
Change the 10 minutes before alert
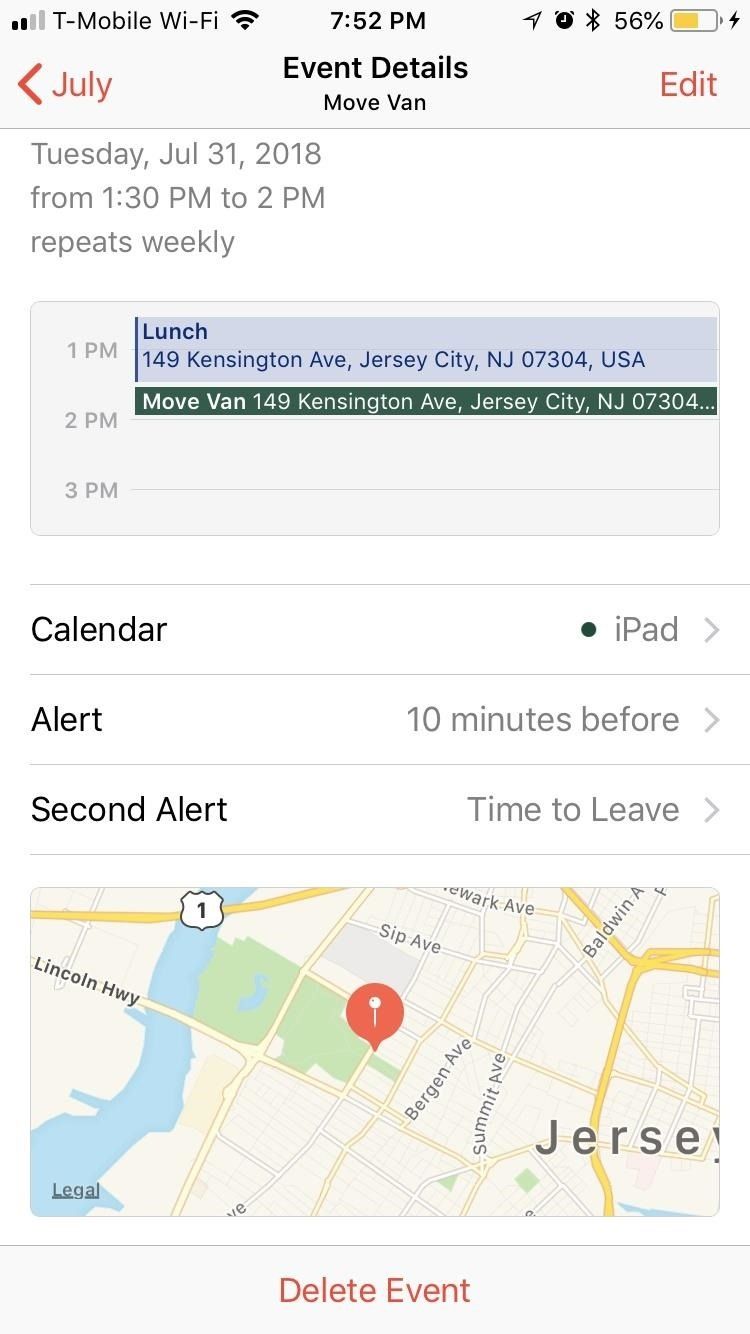(375, 720)
